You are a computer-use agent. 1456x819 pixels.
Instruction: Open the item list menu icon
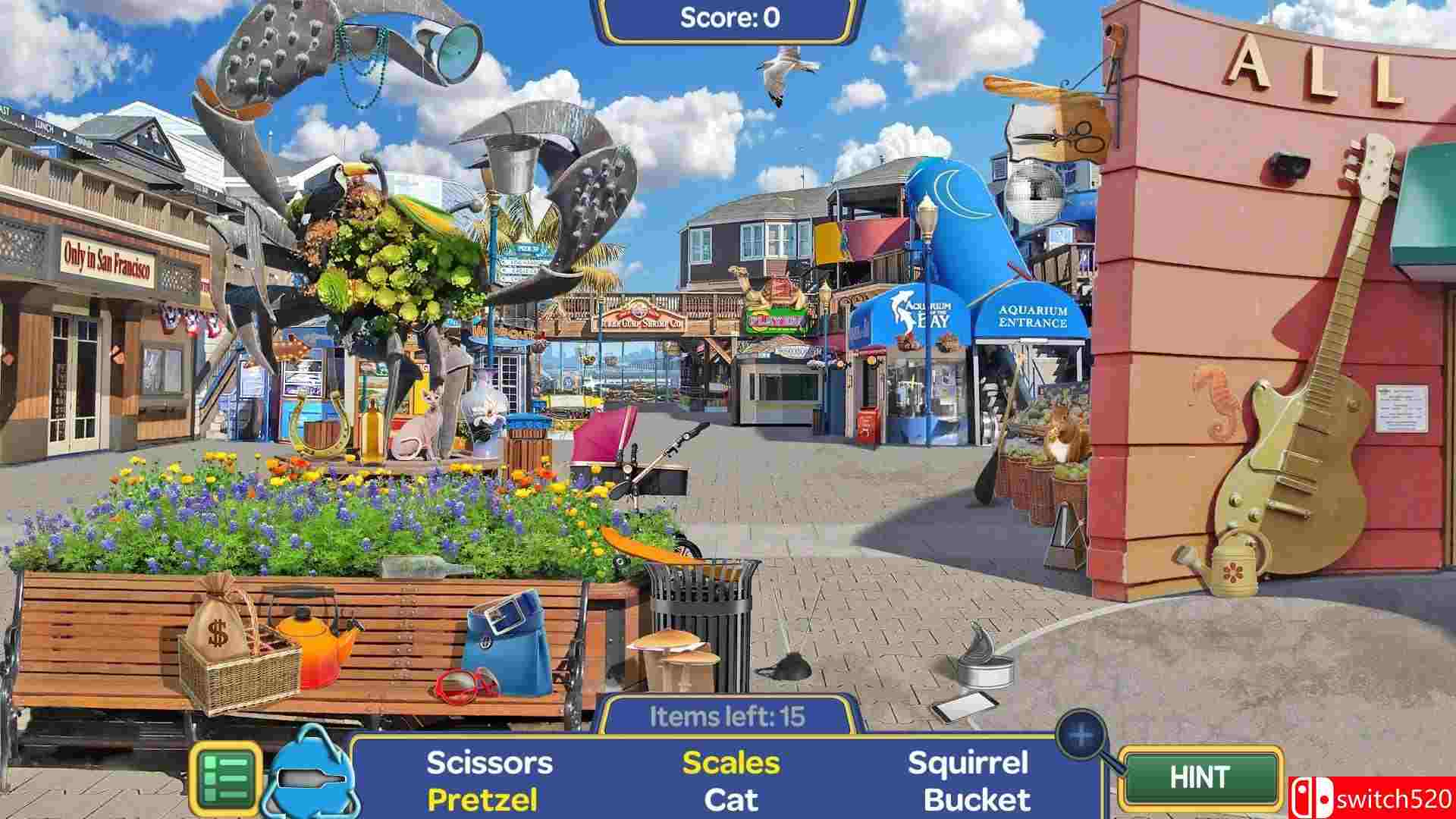[x=225, y=778]
